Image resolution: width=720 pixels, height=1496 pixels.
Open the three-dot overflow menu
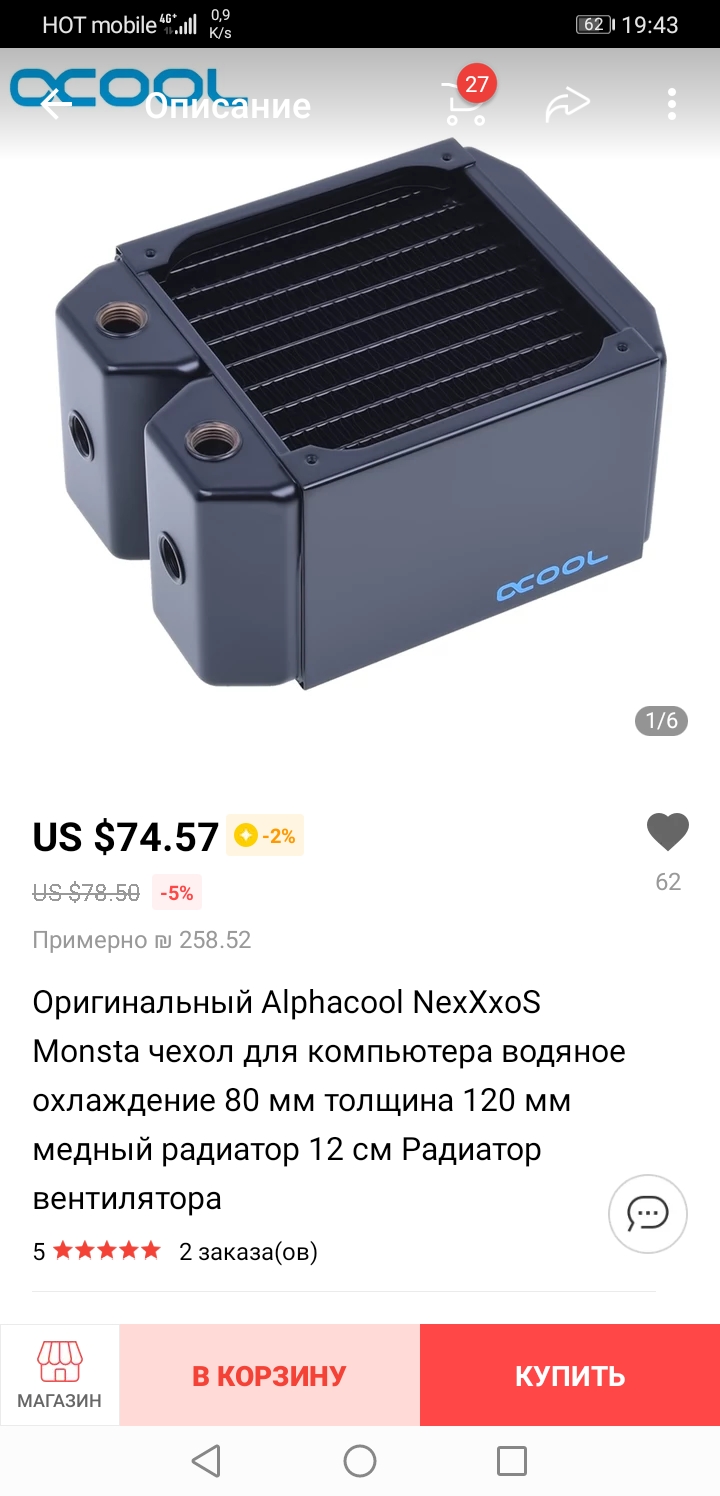click(671, 104)
